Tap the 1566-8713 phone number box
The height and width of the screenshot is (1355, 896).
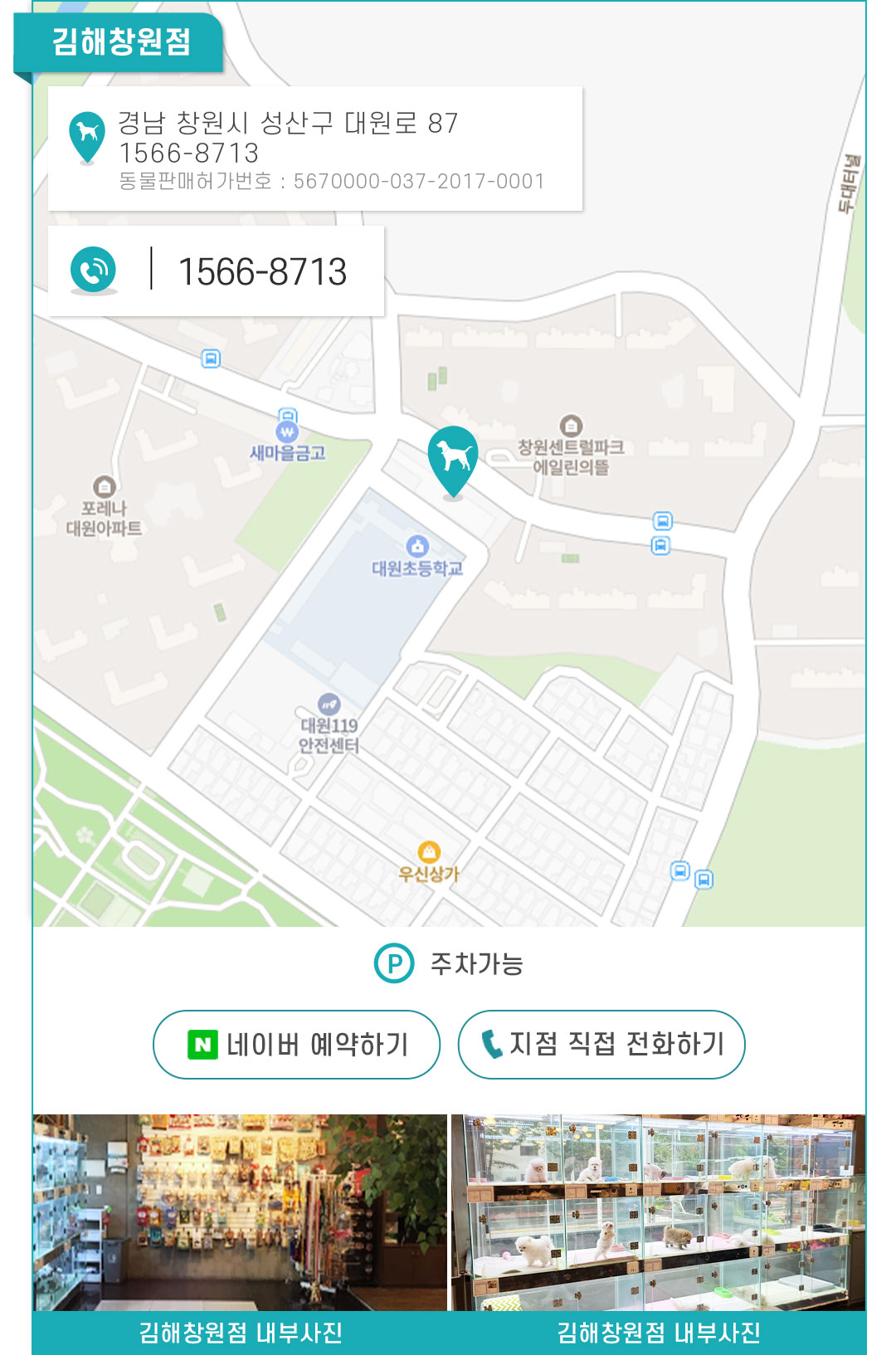216,271
